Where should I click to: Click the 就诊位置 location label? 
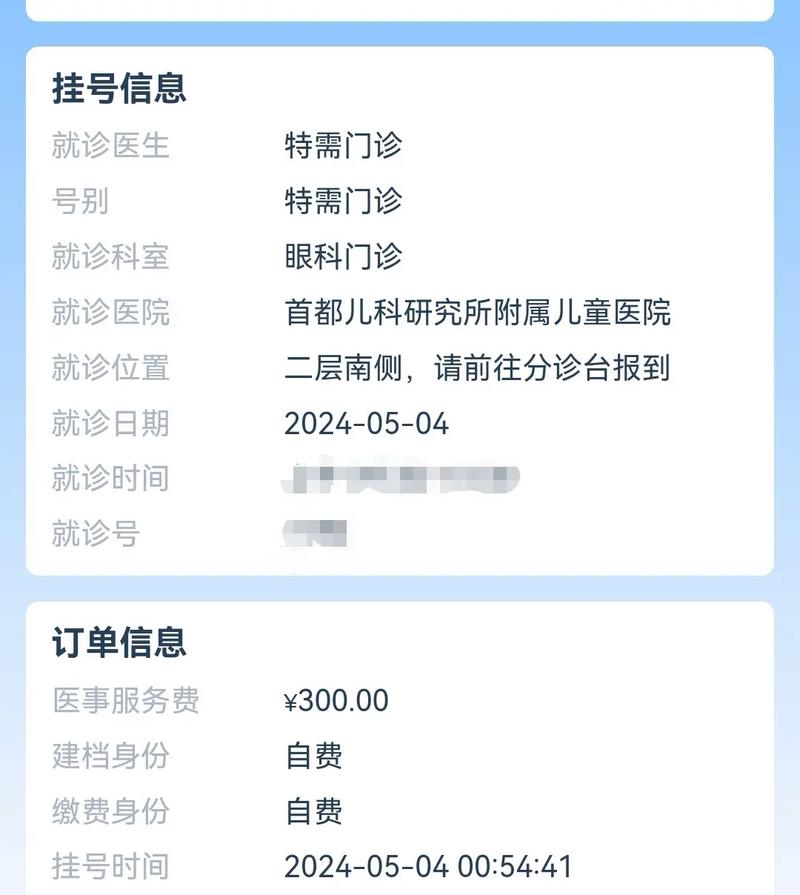point(111,368)
